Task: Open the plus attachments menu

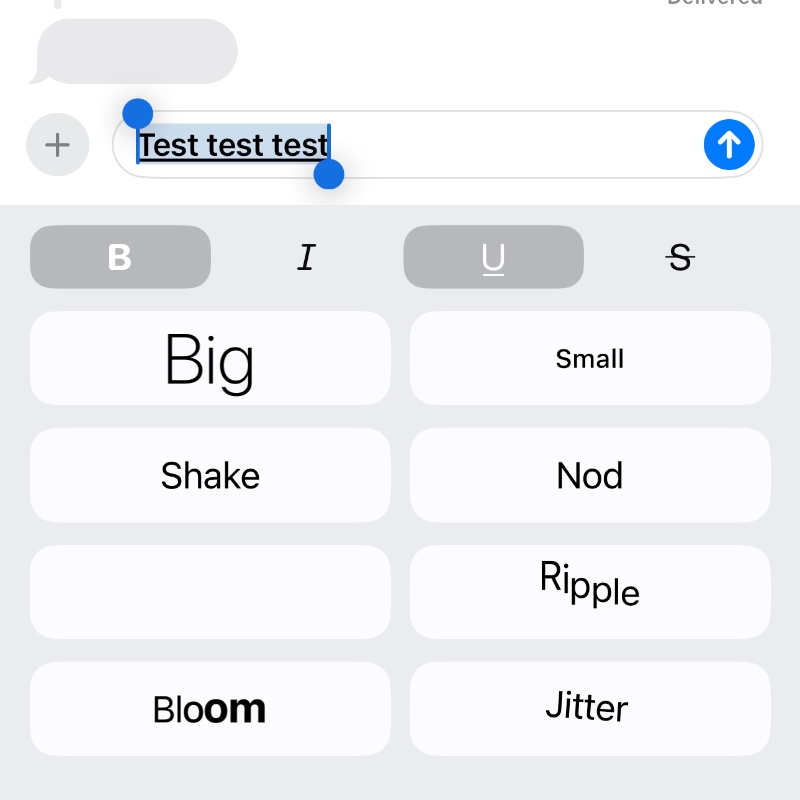Action: click(x=58, y=145)
